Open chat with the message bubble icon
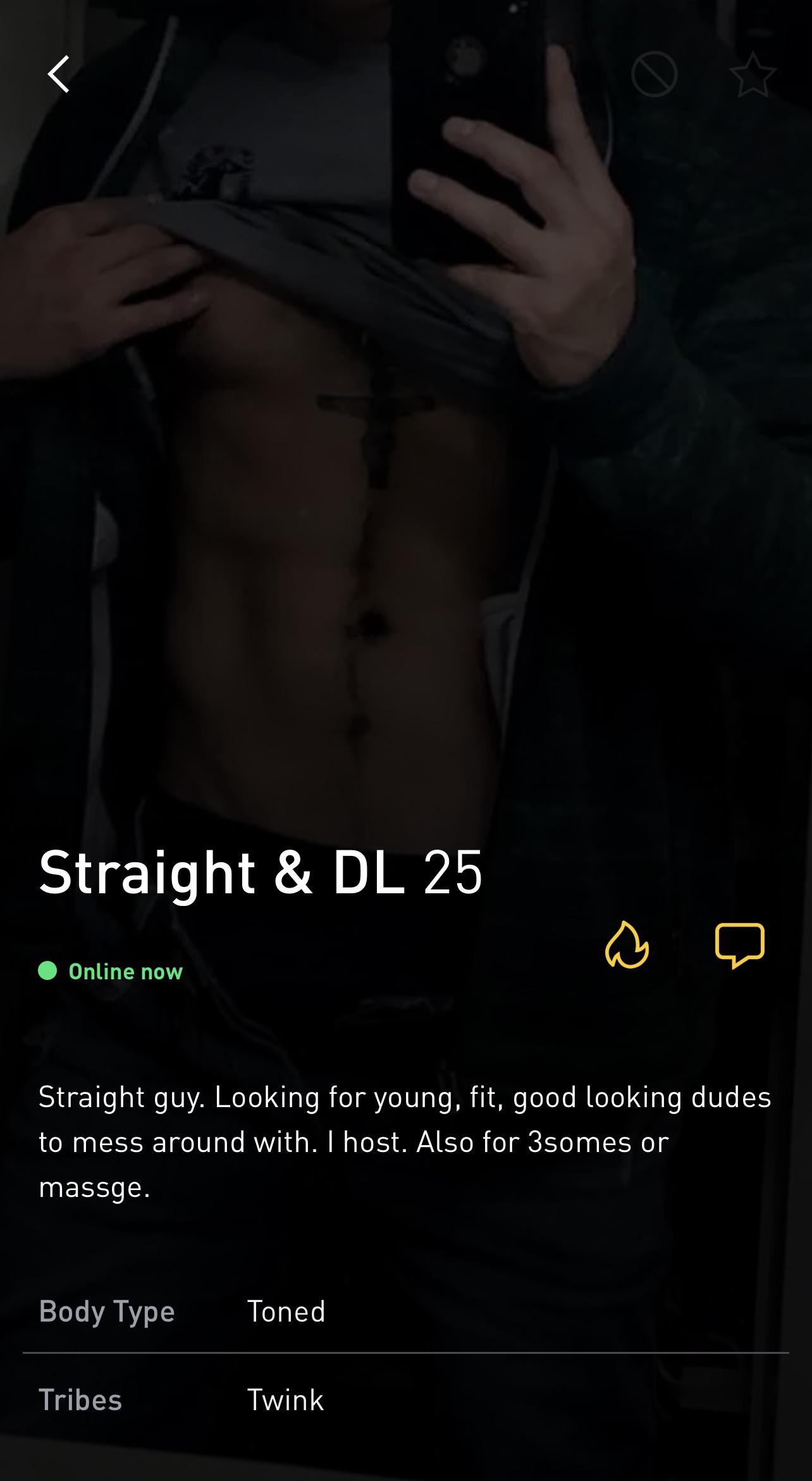Image resolution: width=812 pixels, height=1481 pixels. coord(739,945)
